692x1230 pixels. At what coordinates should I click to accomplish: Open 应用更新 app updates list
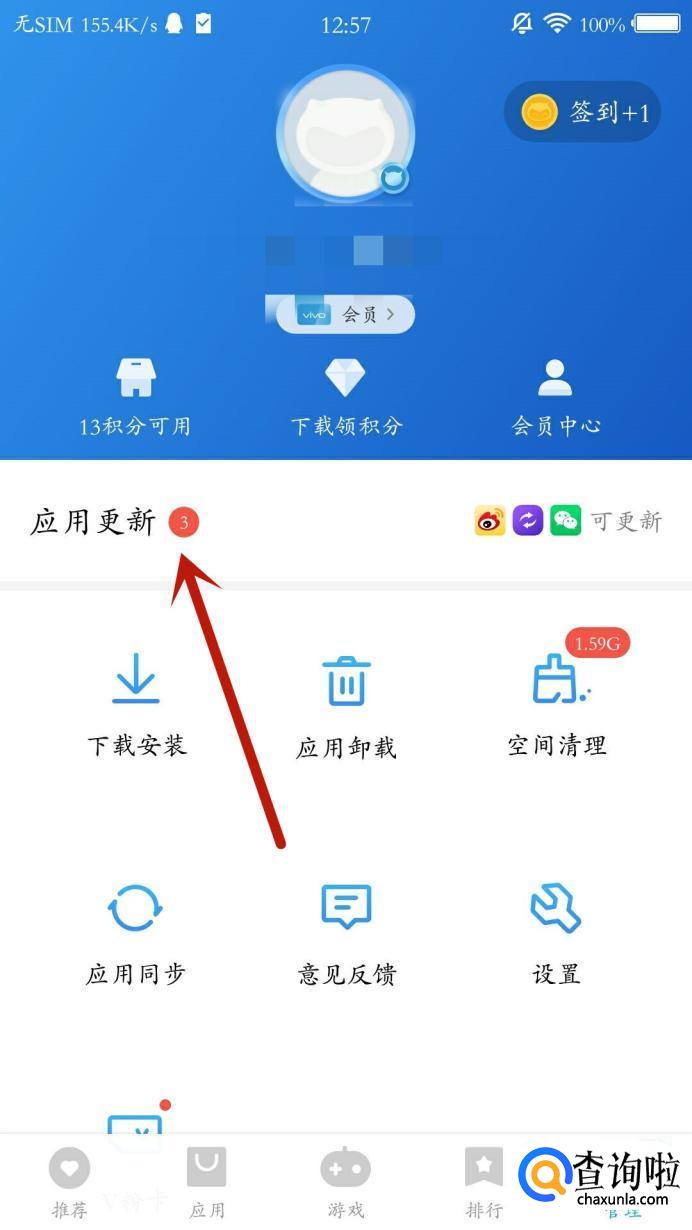[x=94, y=521]
